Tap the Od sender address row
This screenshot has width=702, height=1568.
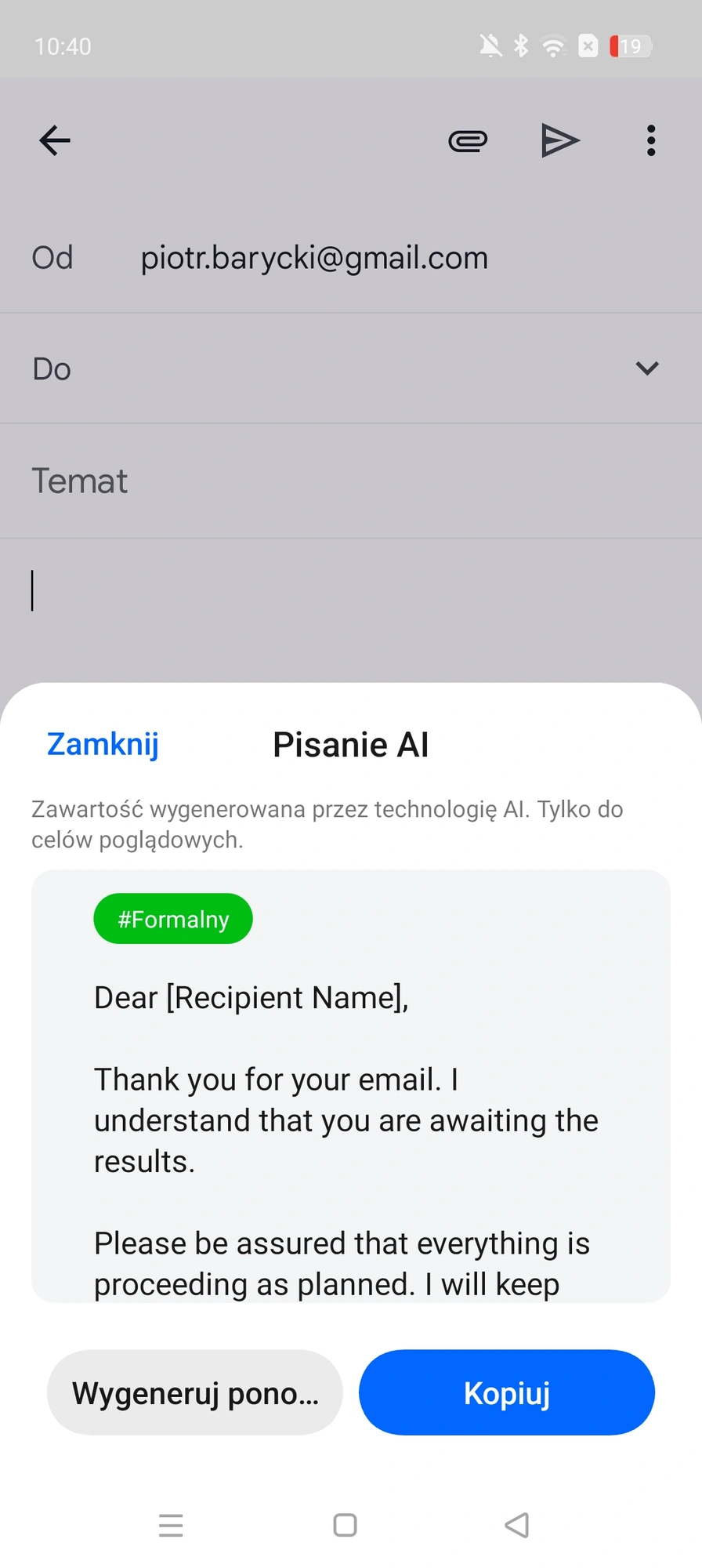pyautogui.click(x=314, y=258)
